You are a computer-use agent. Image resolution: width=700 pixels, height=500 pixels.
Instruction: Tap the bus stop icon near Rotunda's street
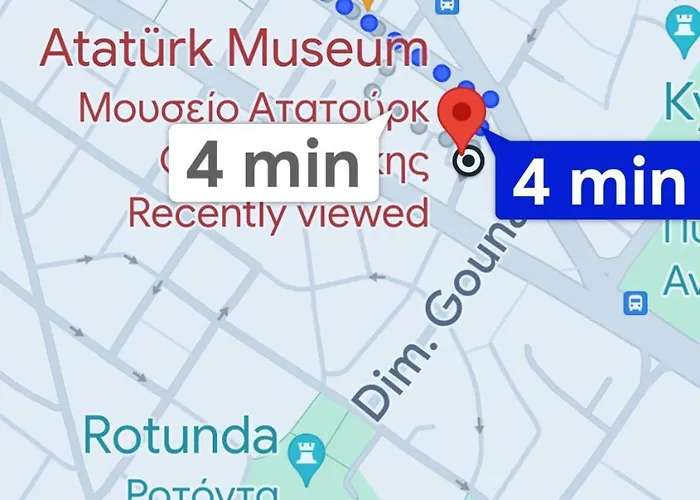point(635,302)
